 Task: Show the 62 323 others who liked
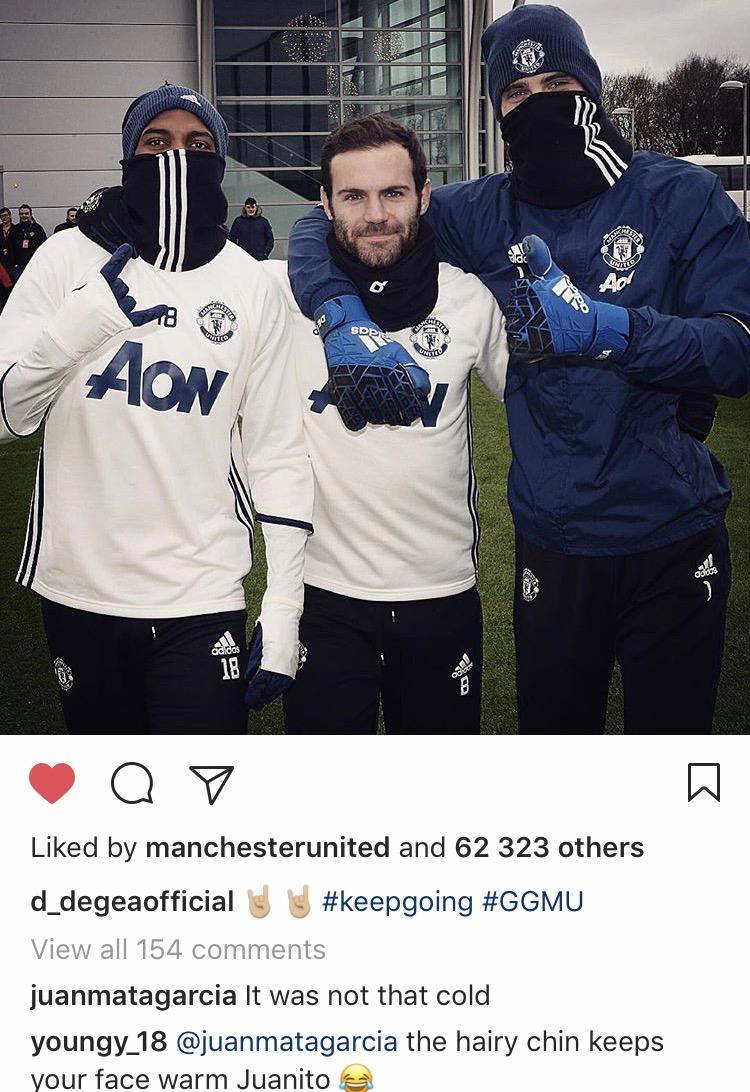pos(549,848)
